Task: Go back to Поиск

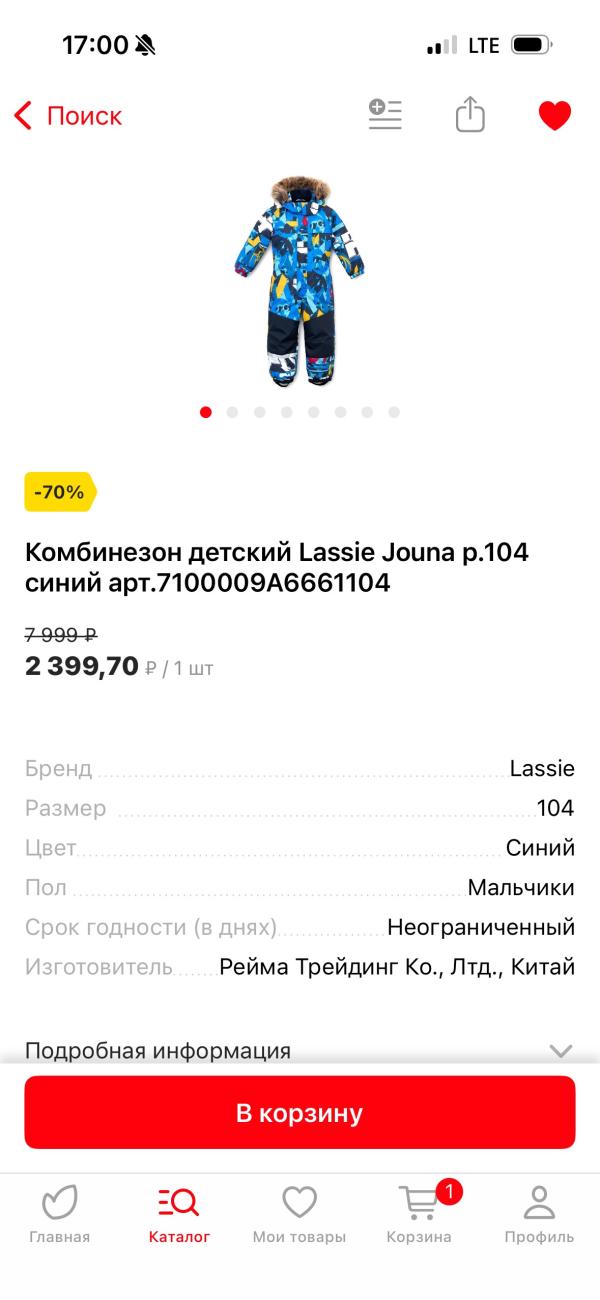Action: [x=68, y=116]
